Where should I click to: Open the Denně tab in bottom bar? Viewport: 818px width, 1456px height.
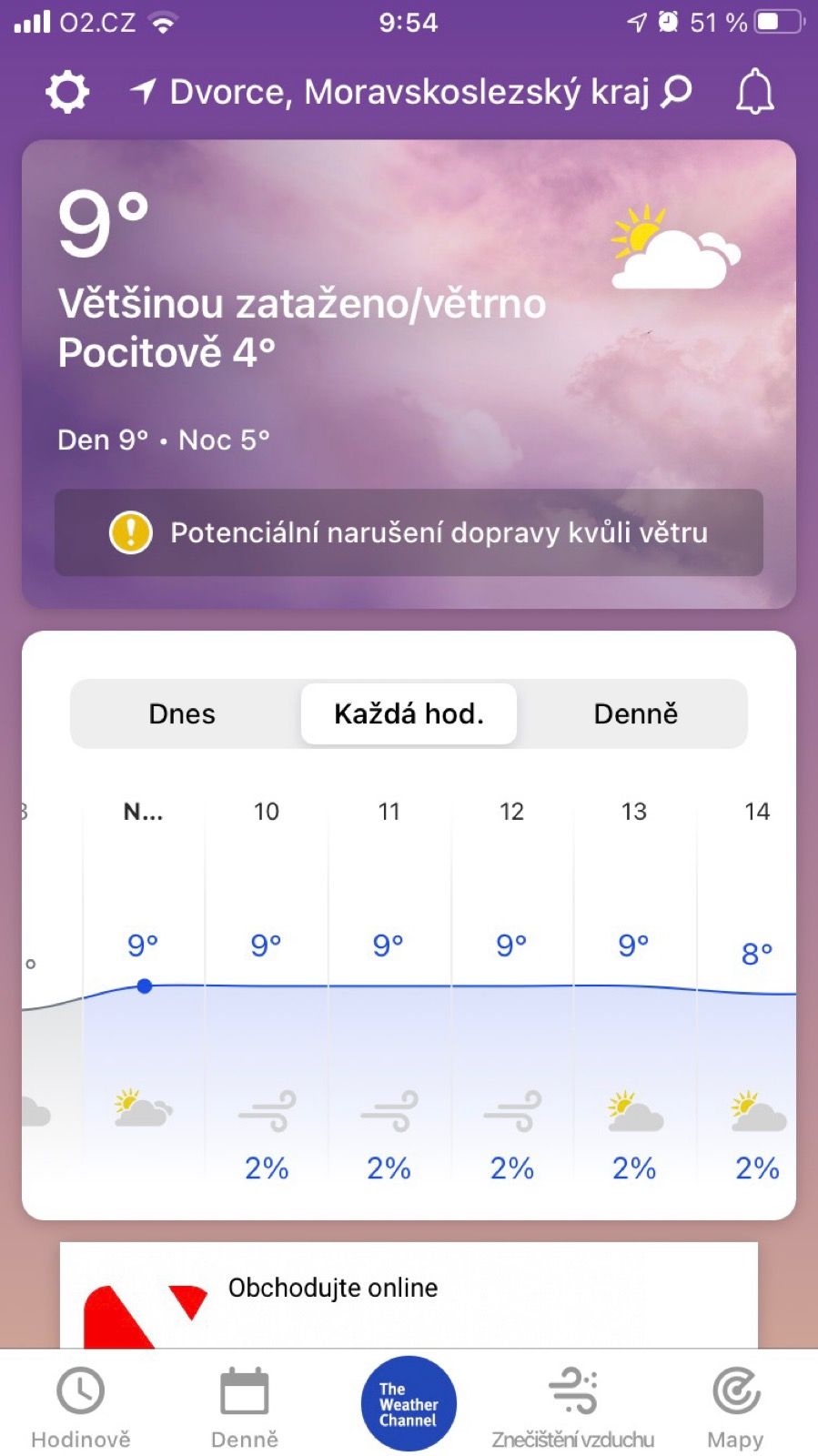coord(245,1406)
